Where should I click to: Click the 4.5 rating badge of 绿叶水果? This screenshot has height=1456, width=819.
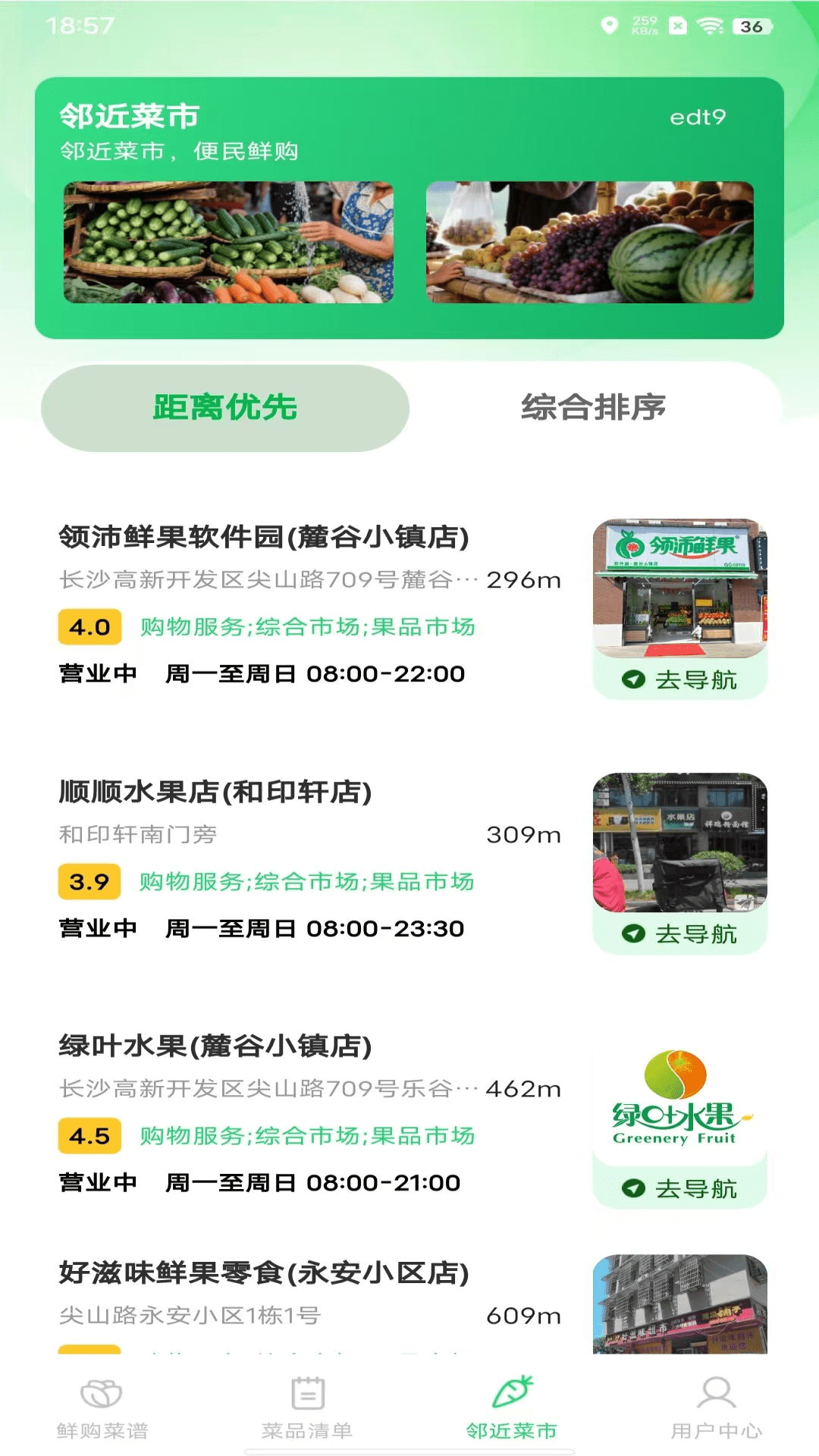click(x=89, y=1136)
